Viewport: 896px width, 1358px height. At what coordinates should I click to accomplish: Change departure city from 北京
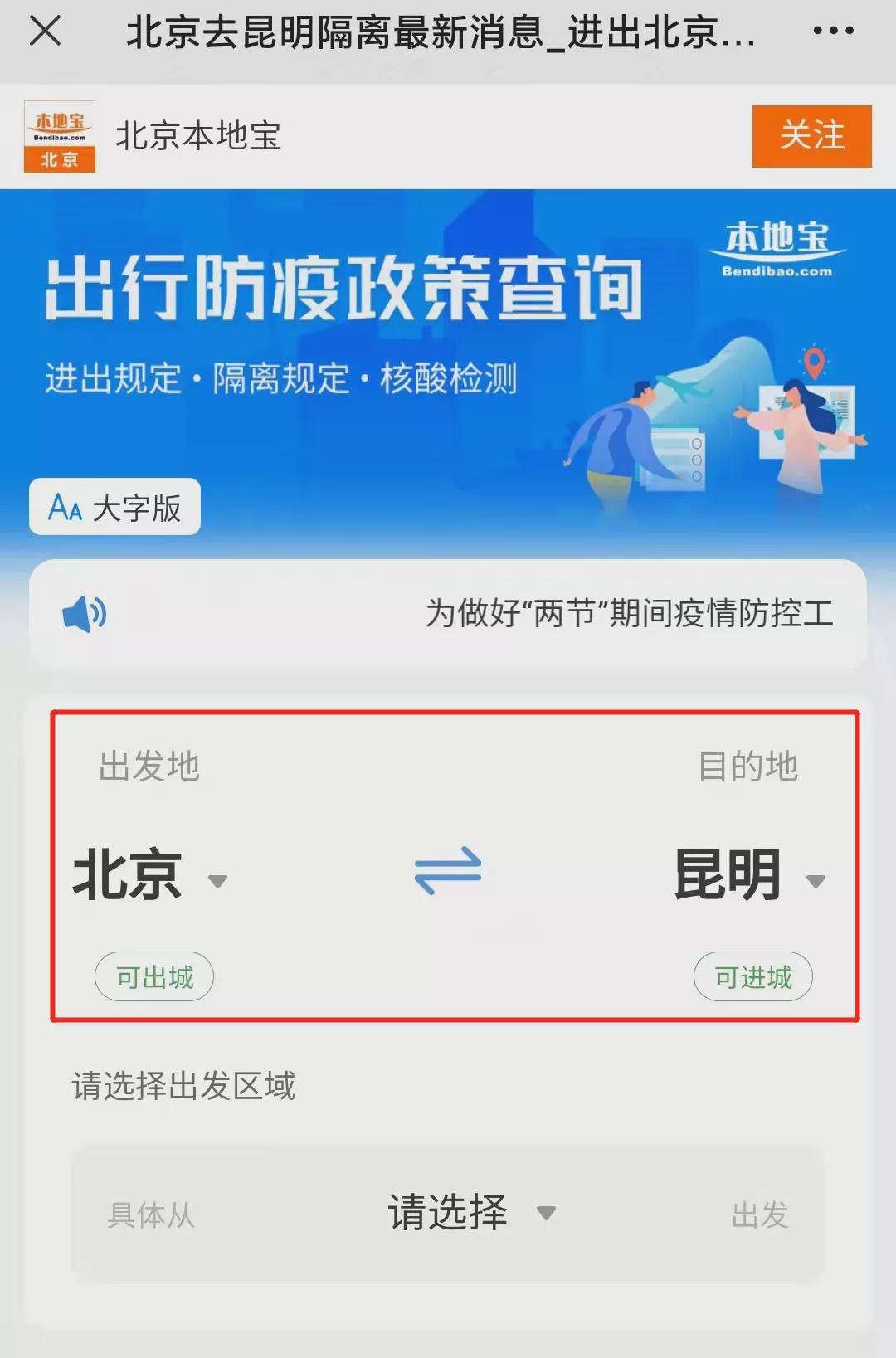149,876
